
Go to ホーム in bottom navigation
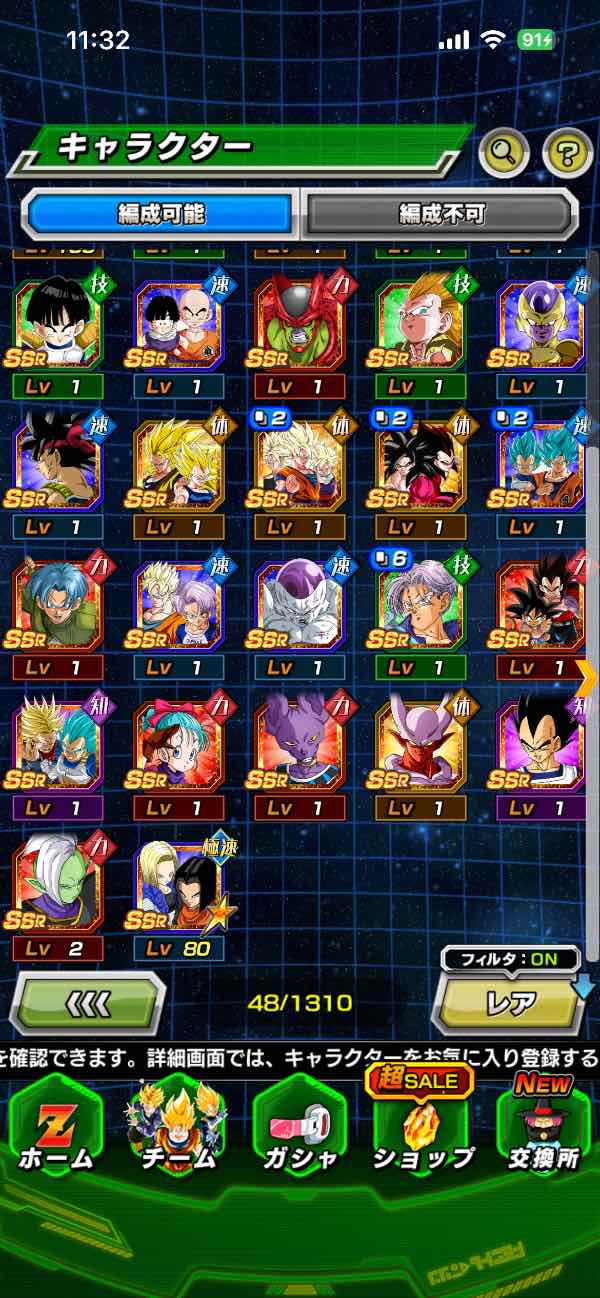55,1127
